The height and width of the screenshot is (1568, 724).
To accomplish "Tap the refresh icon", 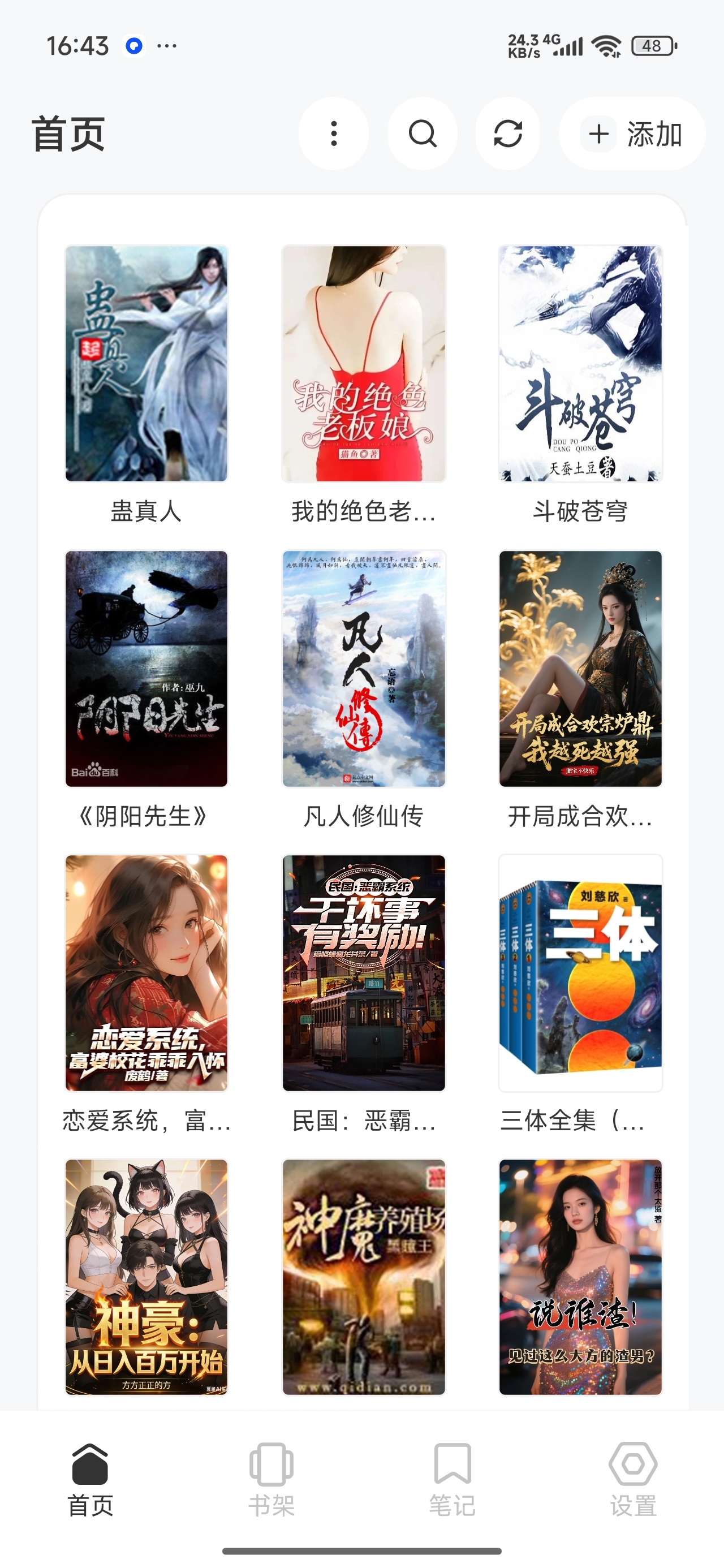I will 508,133.
